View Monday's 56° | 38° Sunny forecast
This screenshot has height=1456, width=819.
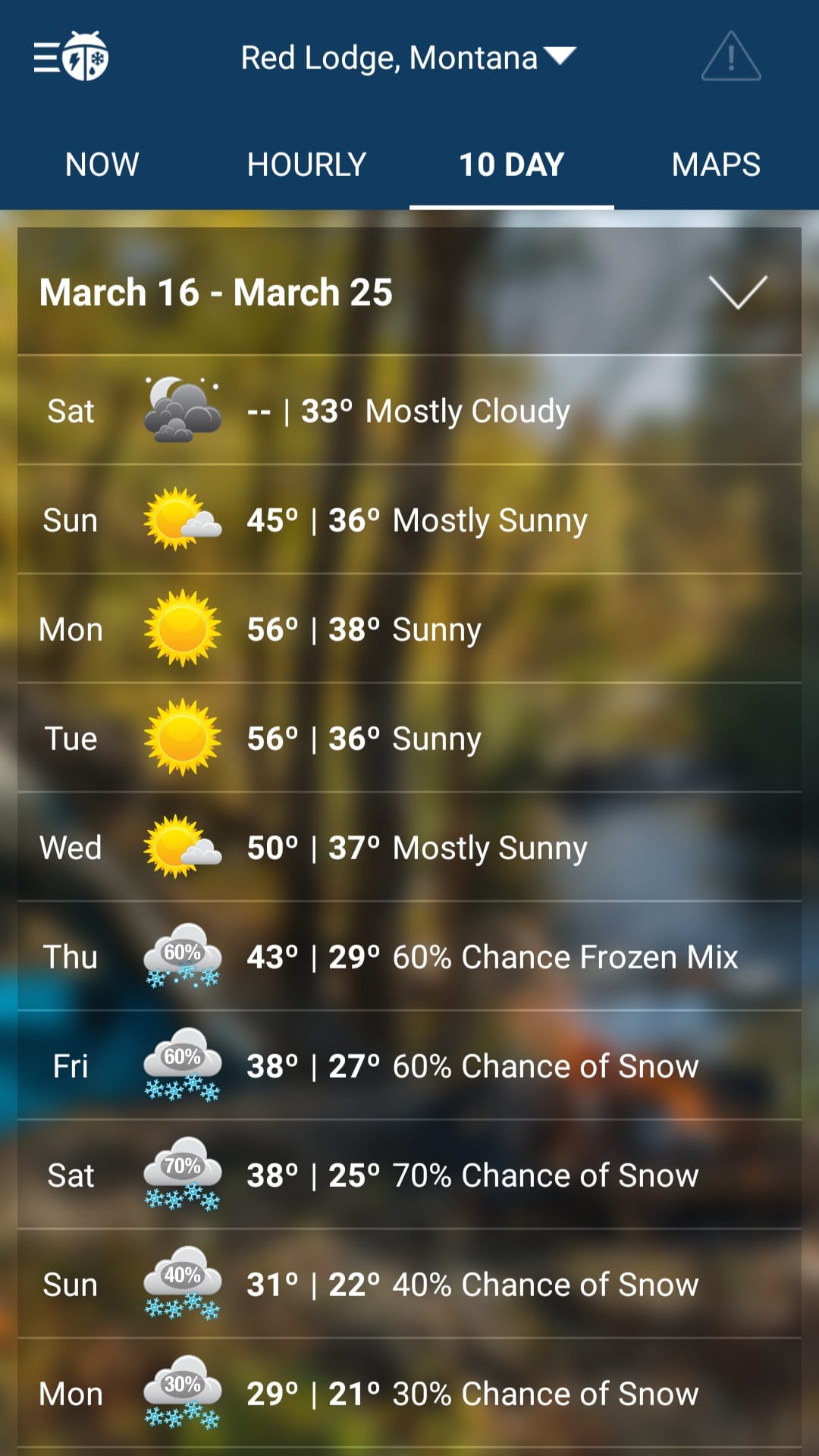click(409, 629)
